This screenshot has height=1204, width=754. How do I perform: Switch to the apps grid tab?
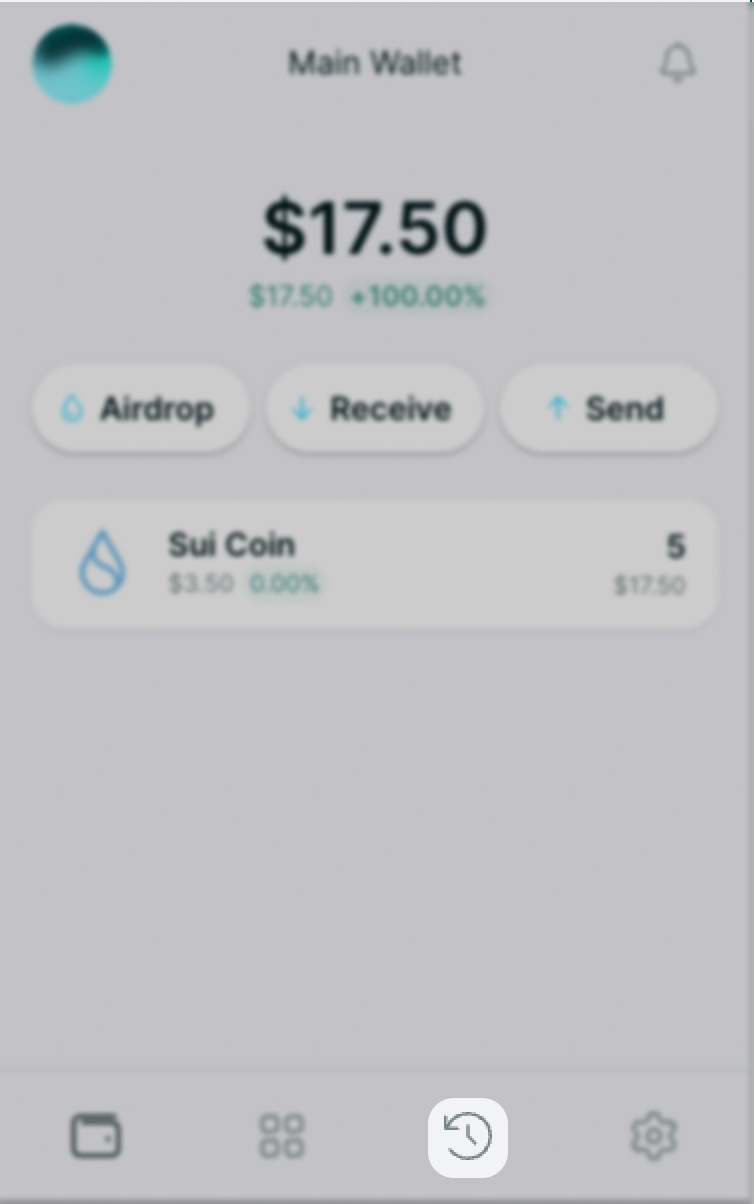281,1137
